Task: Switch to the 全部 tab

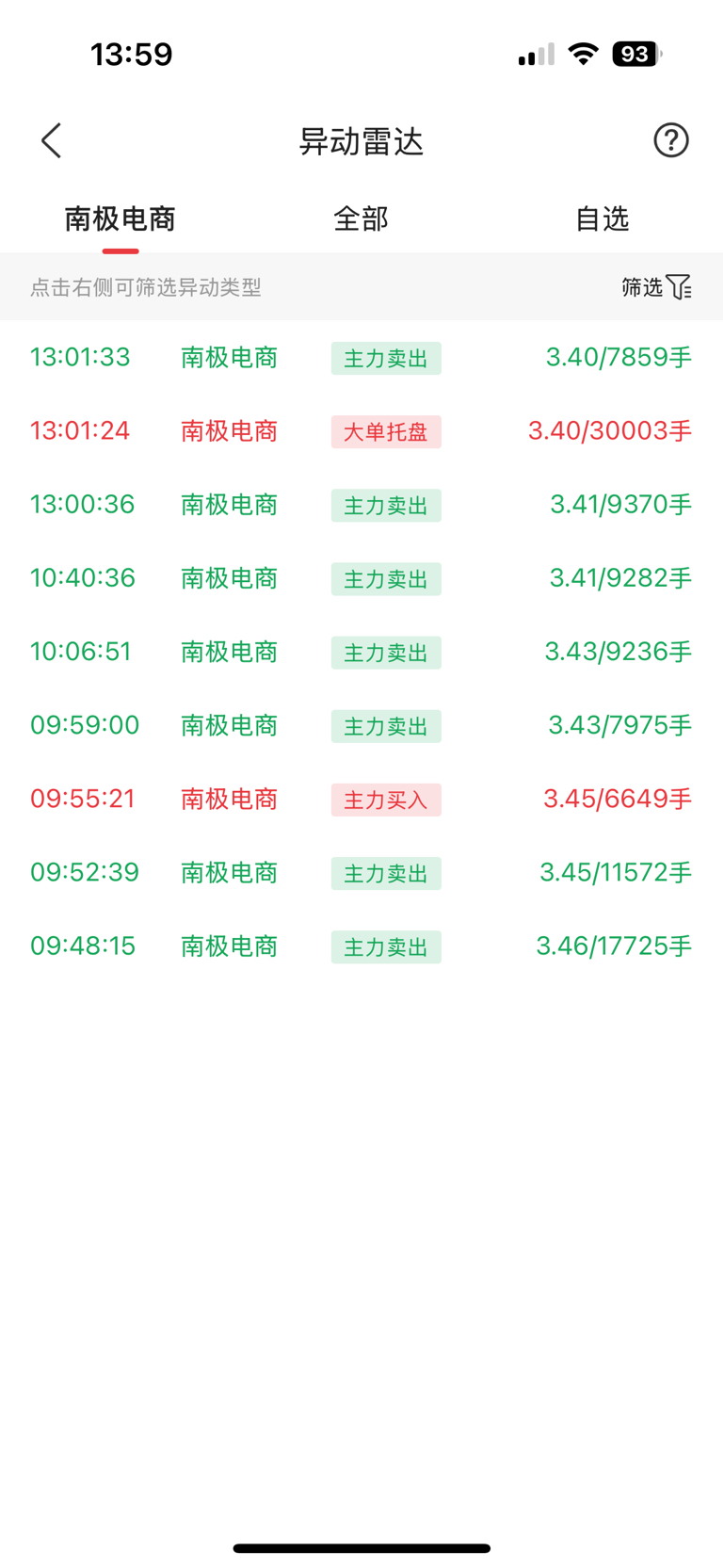Action: 361,219
